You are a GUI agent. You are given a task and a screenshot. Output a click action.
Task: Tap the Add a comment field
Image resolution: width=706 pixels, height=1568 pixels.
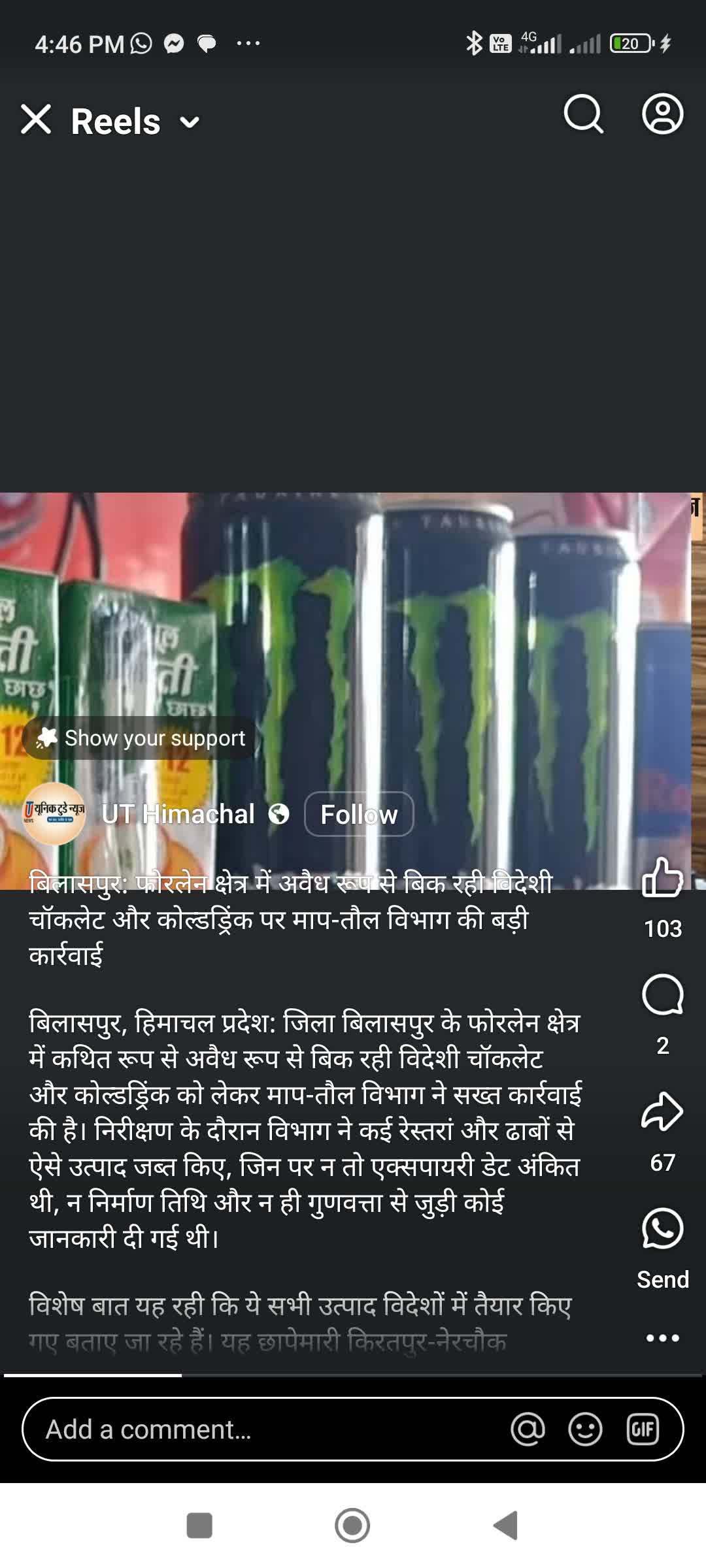click(261, 1429)
